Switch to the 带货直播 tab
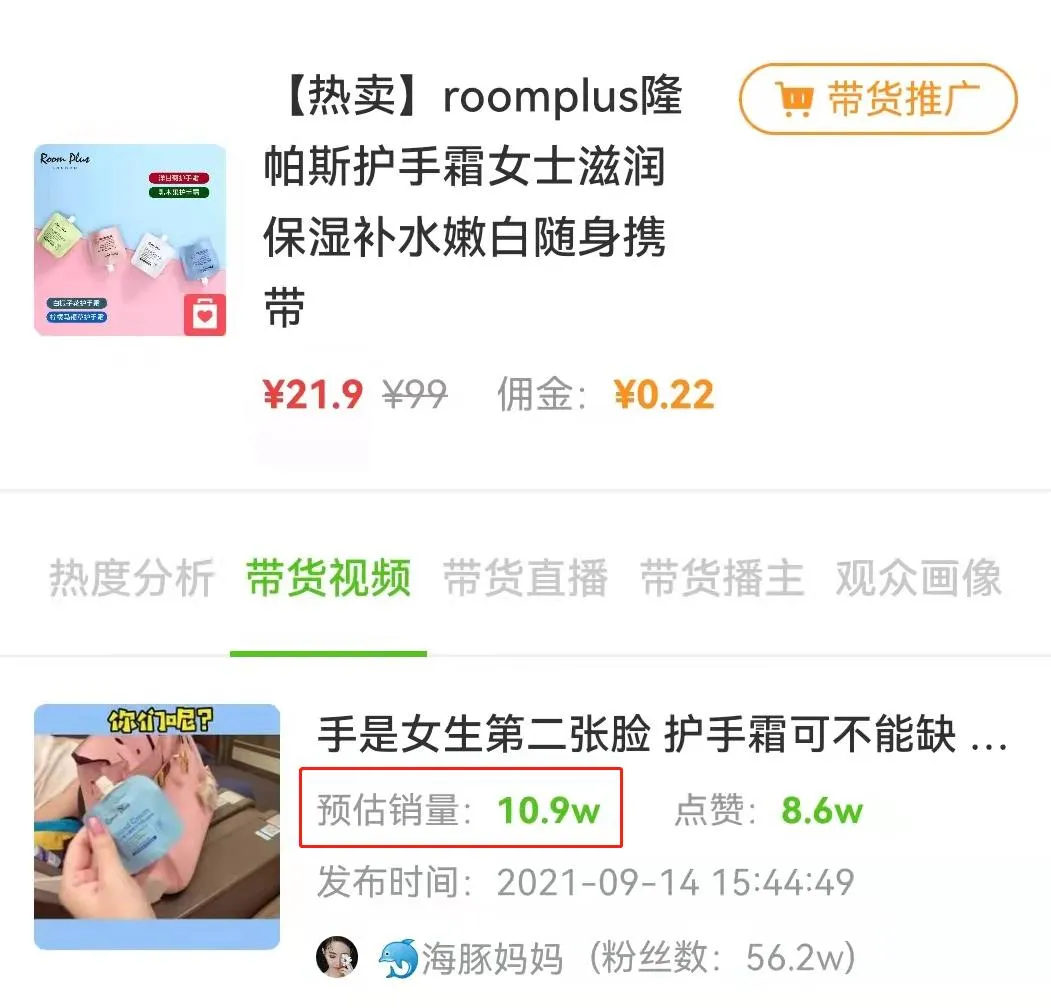This screenshot has width=1051, height=1008. (x=525, y=579)
